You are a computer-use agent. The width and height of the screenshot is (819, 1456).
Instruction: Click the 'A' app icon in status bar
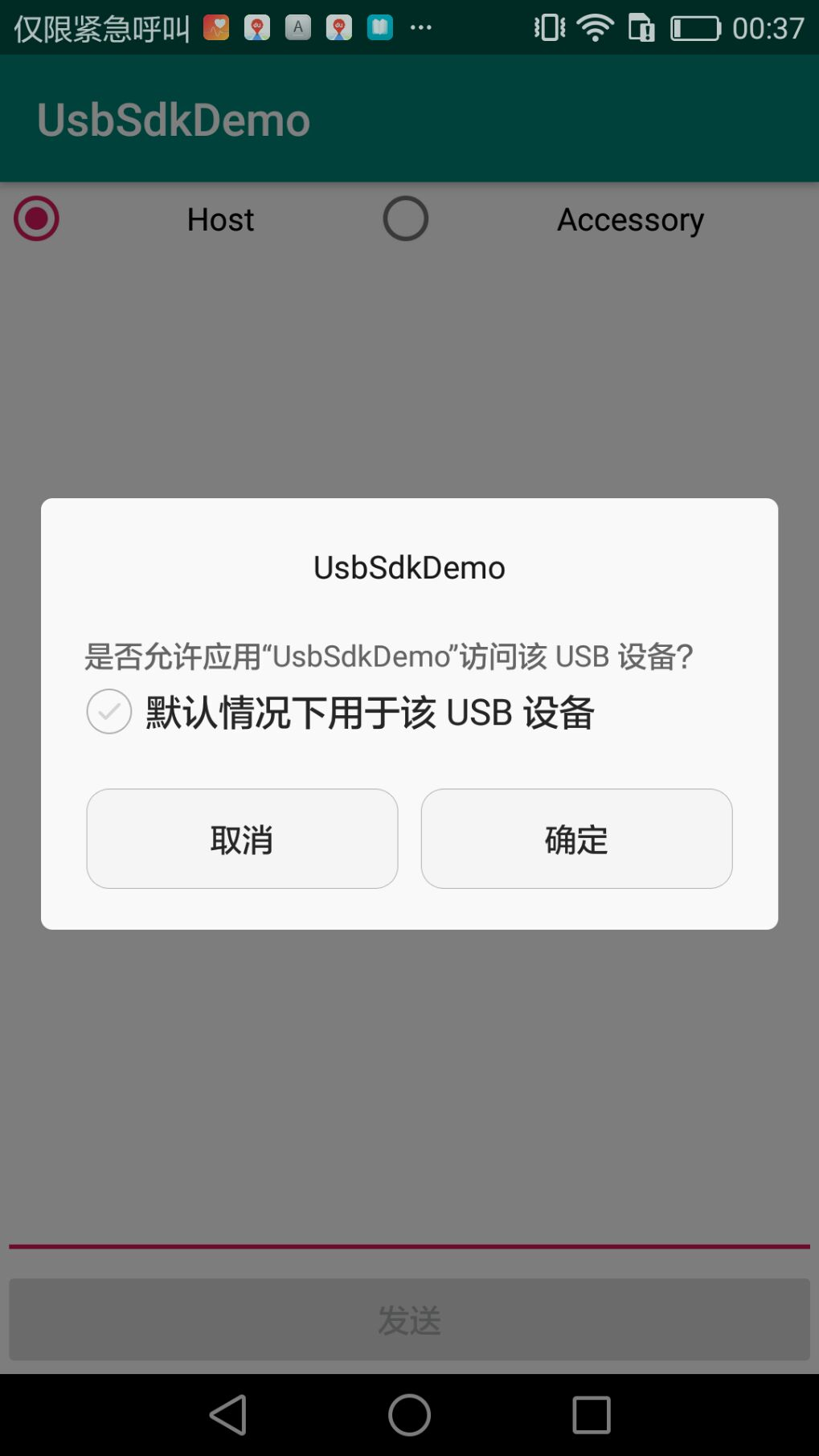(x=297, y=27)
